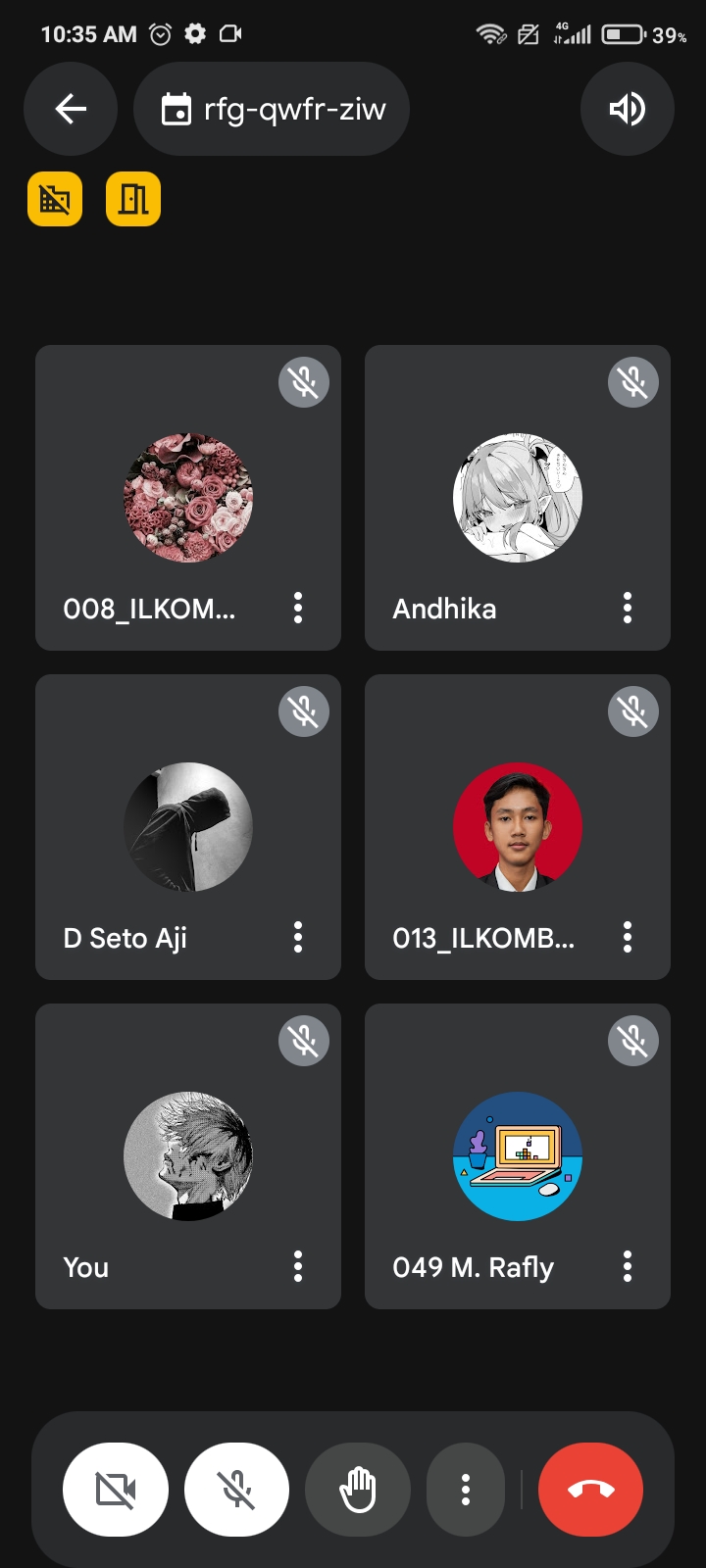The height and width of the screenshot is (1568, 706).
Task: Open meeting details for rfg-qwfr-ziw
Action: 272,109
